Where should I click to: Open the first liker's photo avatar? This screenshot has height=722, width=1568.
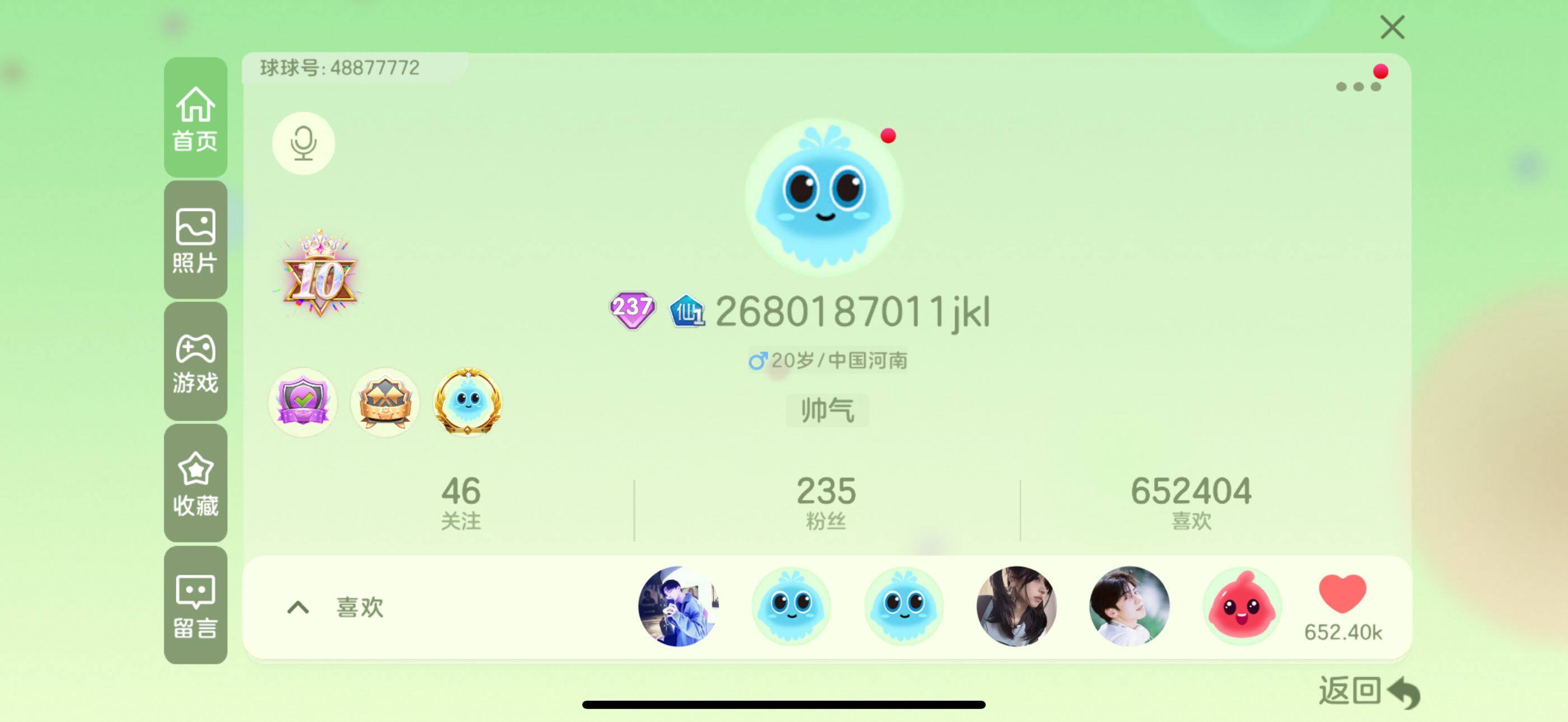coord(678,606)
